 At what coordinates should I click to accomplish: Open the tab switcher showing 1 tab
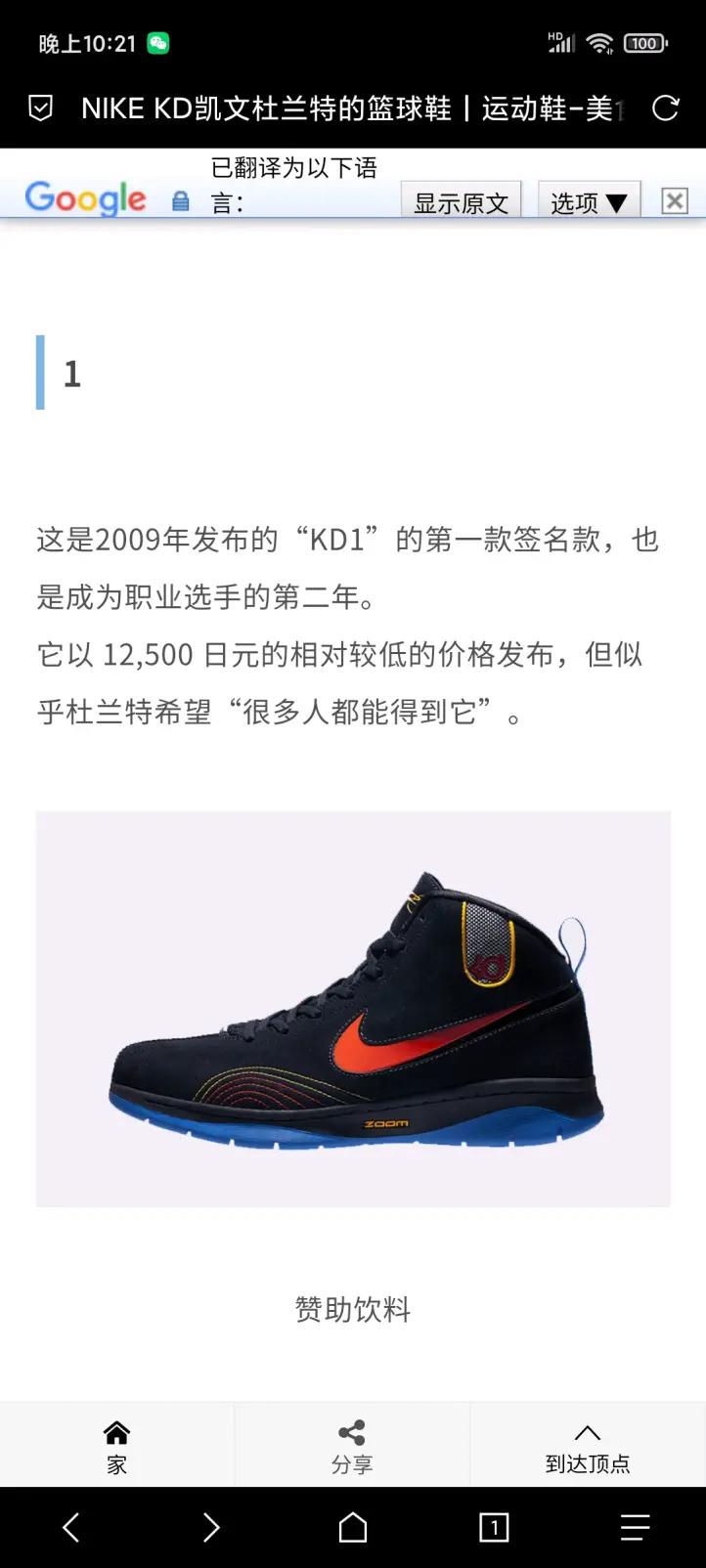coord(494,1527)
